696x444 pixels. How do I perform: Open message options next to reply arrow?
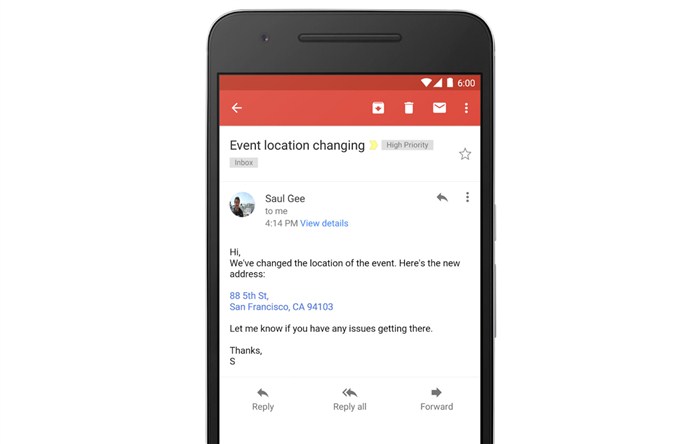tap(467, 198)
